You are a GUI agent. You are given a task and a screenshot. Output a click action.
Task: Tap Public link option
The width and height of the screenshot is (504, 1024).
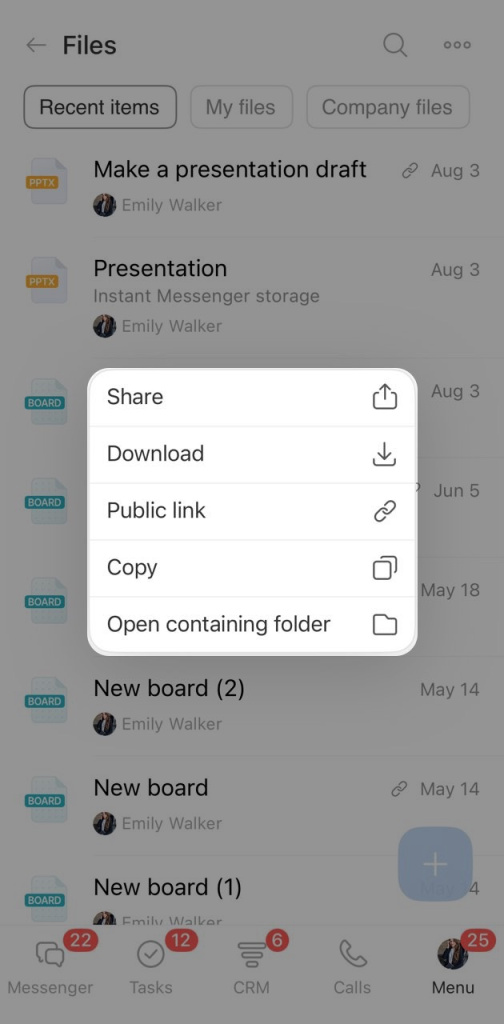[x=252, y=511]
